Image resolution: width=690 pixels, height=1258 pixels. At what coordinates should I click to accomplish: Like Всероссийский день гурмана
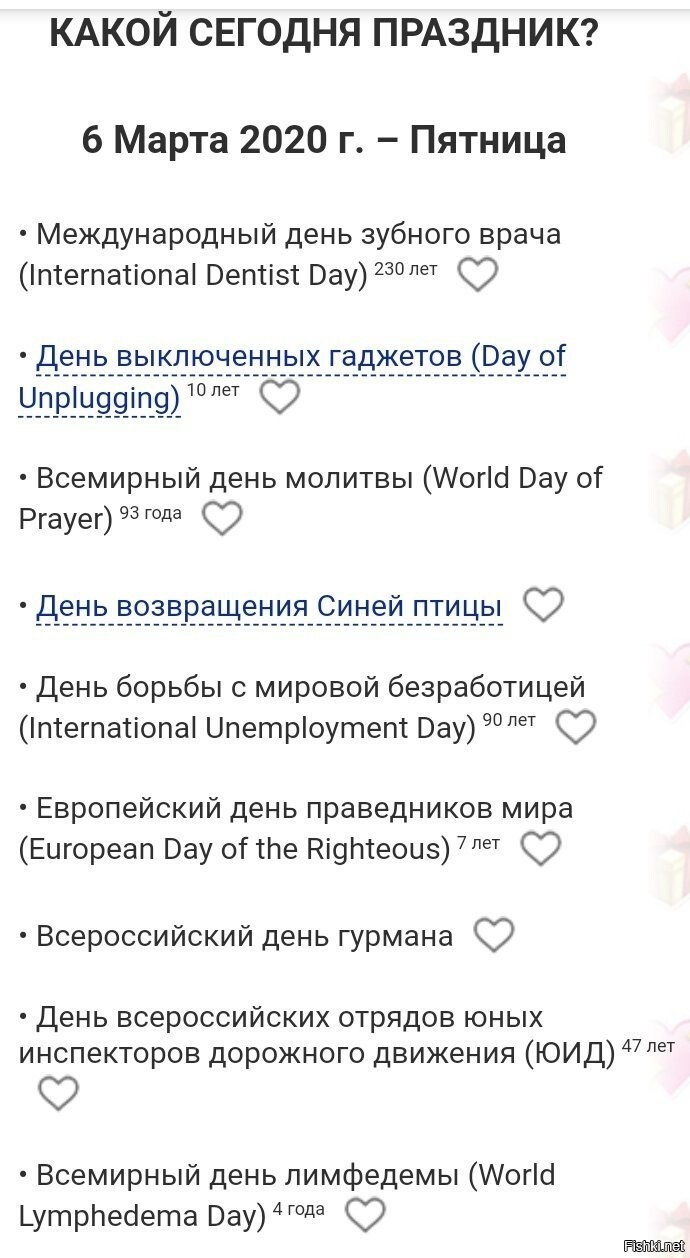coord(494,934)
